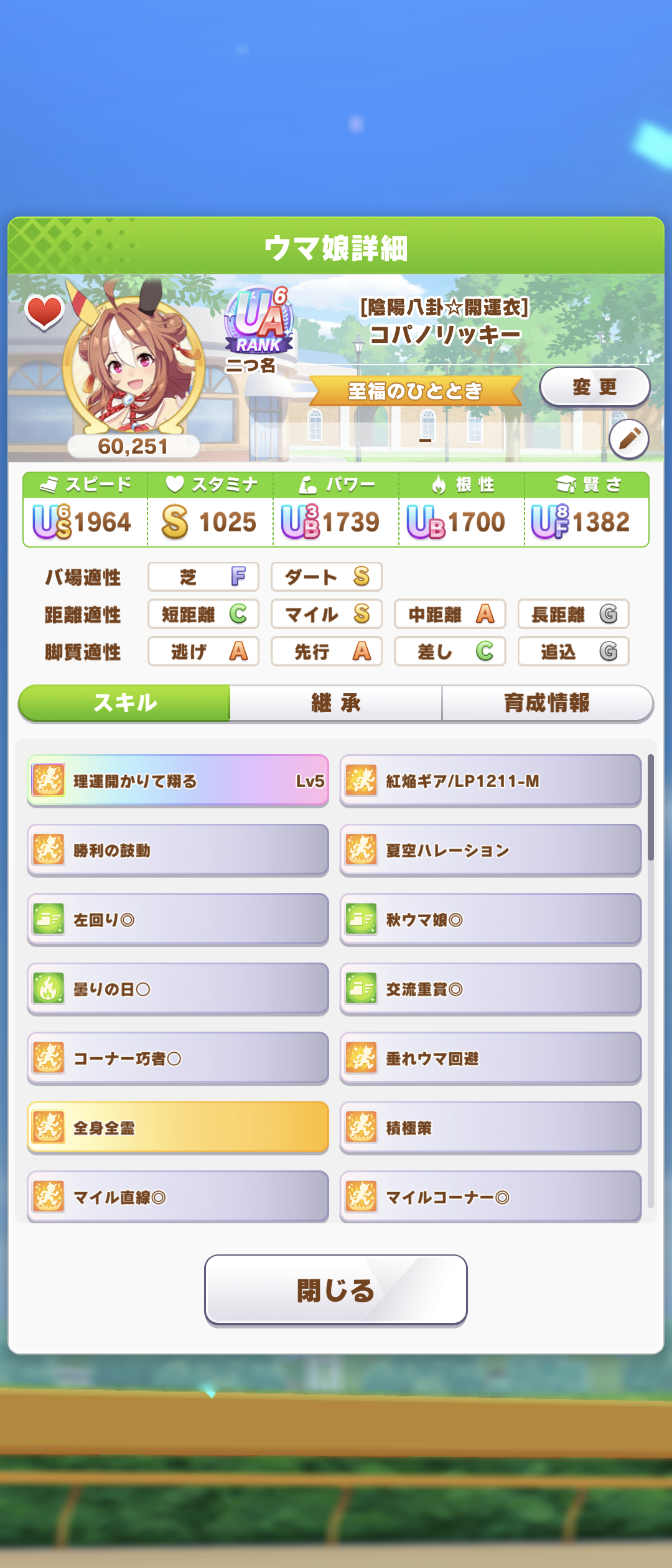The height and width of the screenshot is (1568, 672).
Task: Toggle the favorite heart on the character portrait
Action: pos(44,311)
